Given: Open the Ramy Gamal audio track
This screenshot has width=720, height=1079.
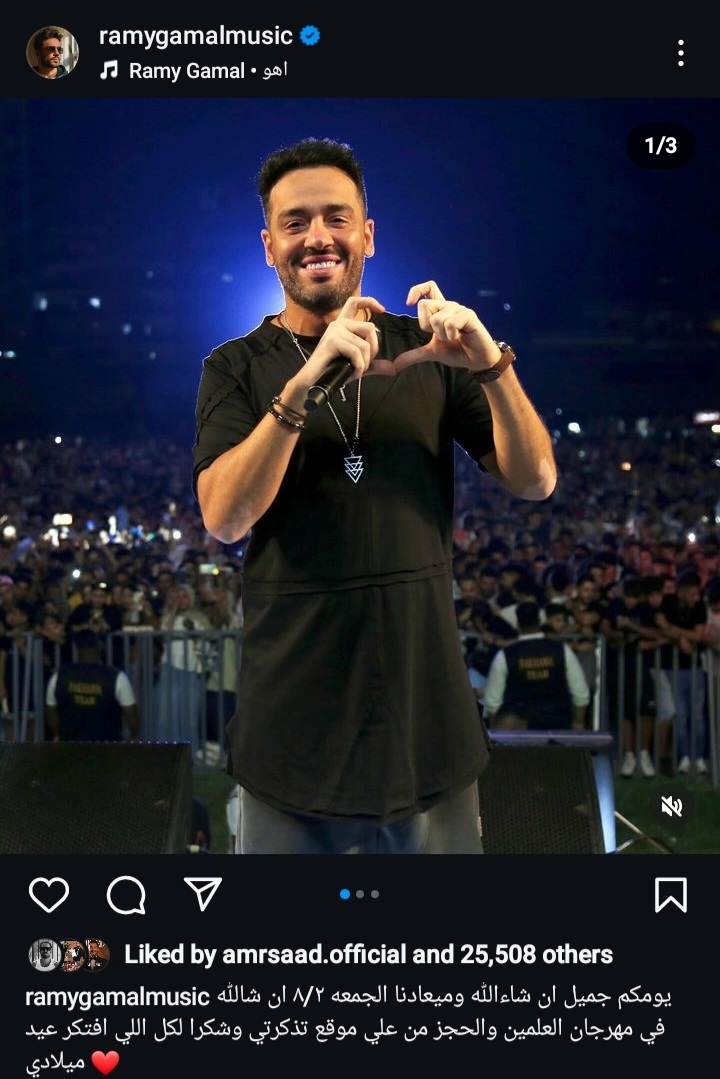Looking at the screenshot, I should click(x=185, y=71).
